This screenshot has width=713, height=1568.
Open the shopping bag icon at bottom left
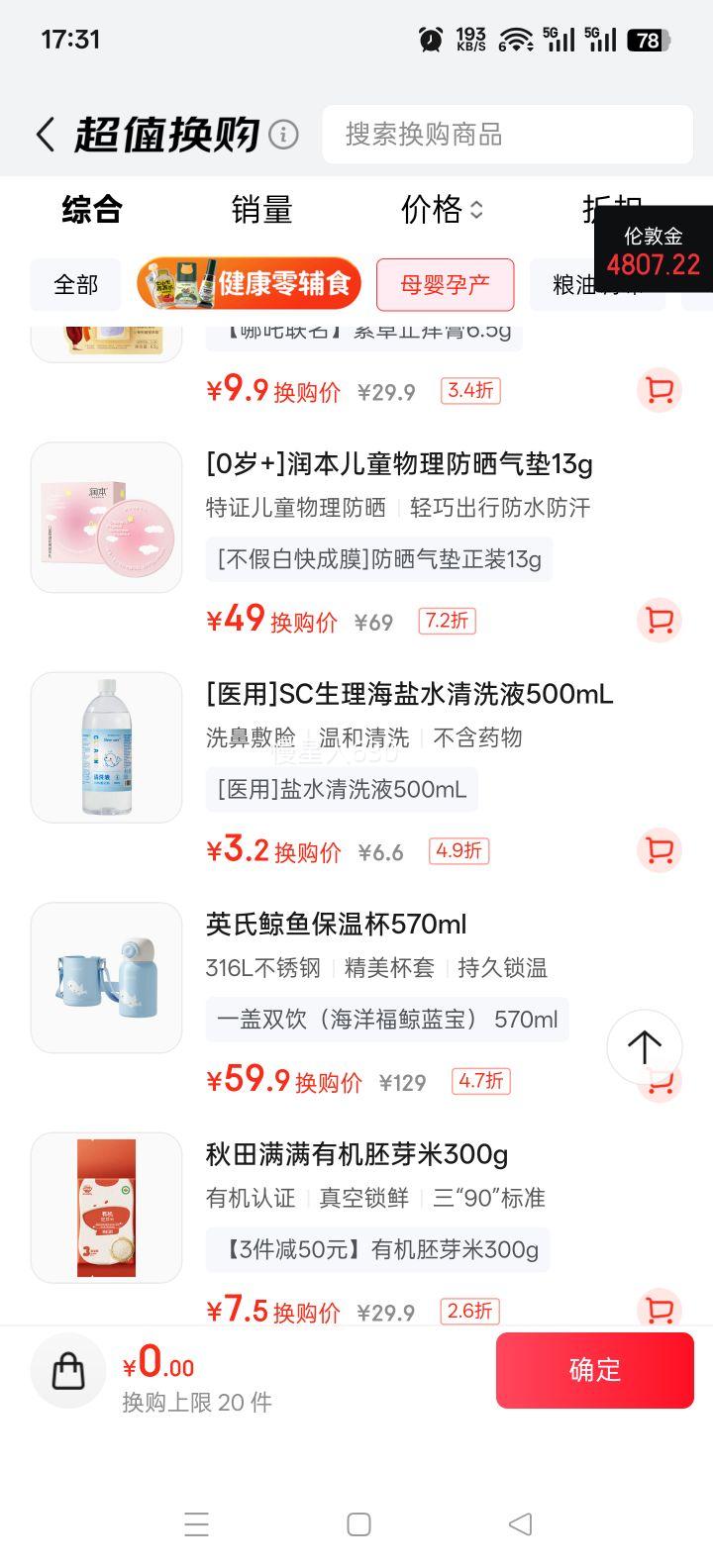[67, 1370]
